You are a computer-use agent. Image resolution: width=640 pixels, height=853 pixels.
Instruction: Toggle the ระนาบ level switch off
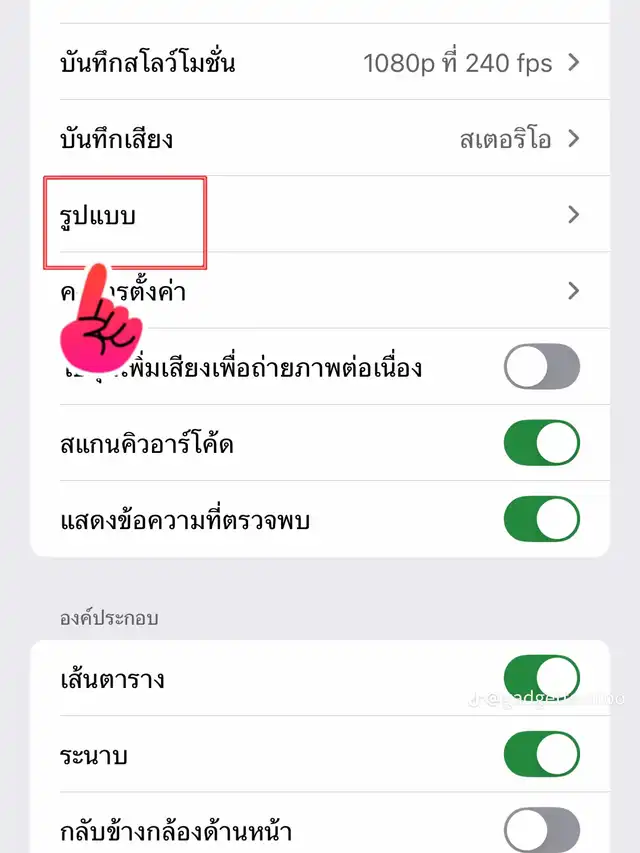point(541,755)
